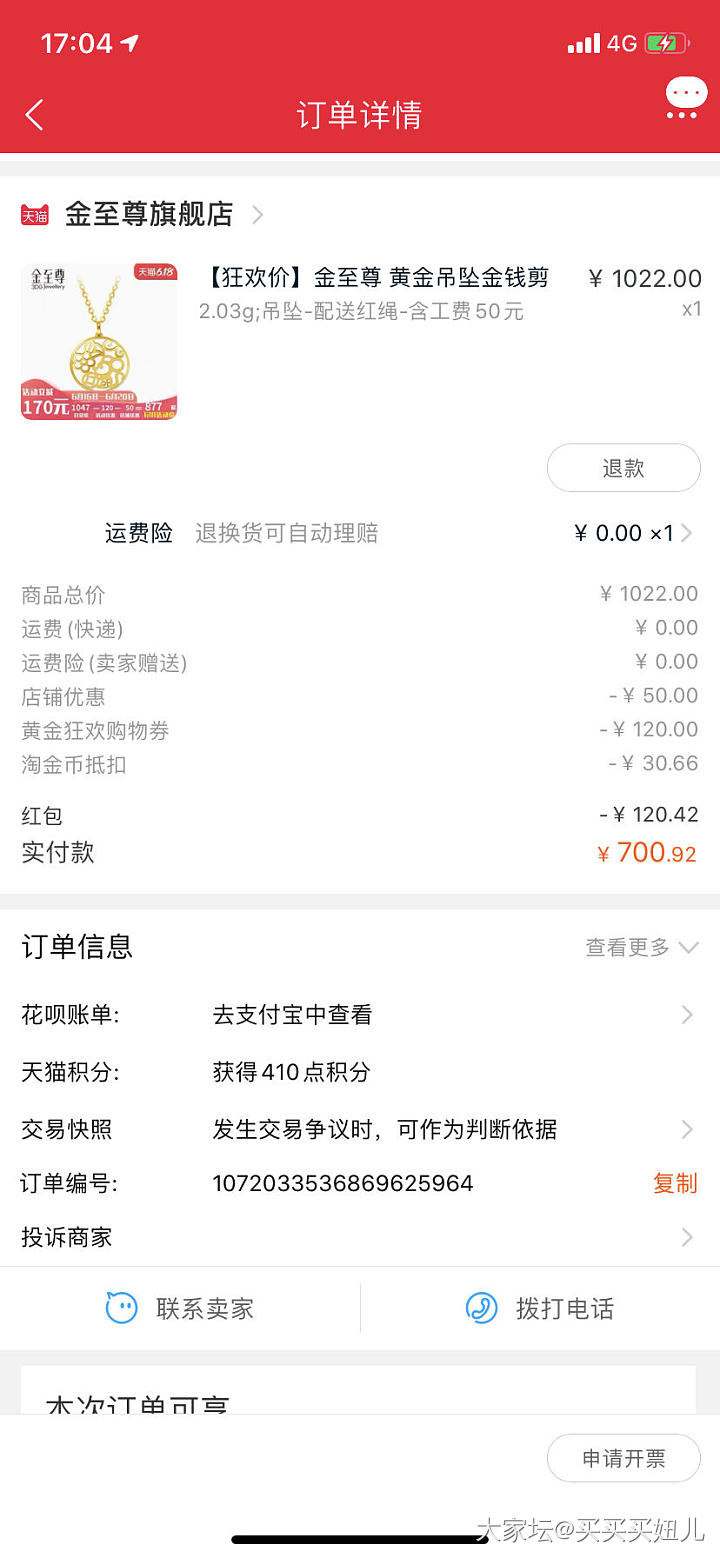
Task: Expand 查看更多 order information
Action: pyautogui.click(x=641, y=947)
